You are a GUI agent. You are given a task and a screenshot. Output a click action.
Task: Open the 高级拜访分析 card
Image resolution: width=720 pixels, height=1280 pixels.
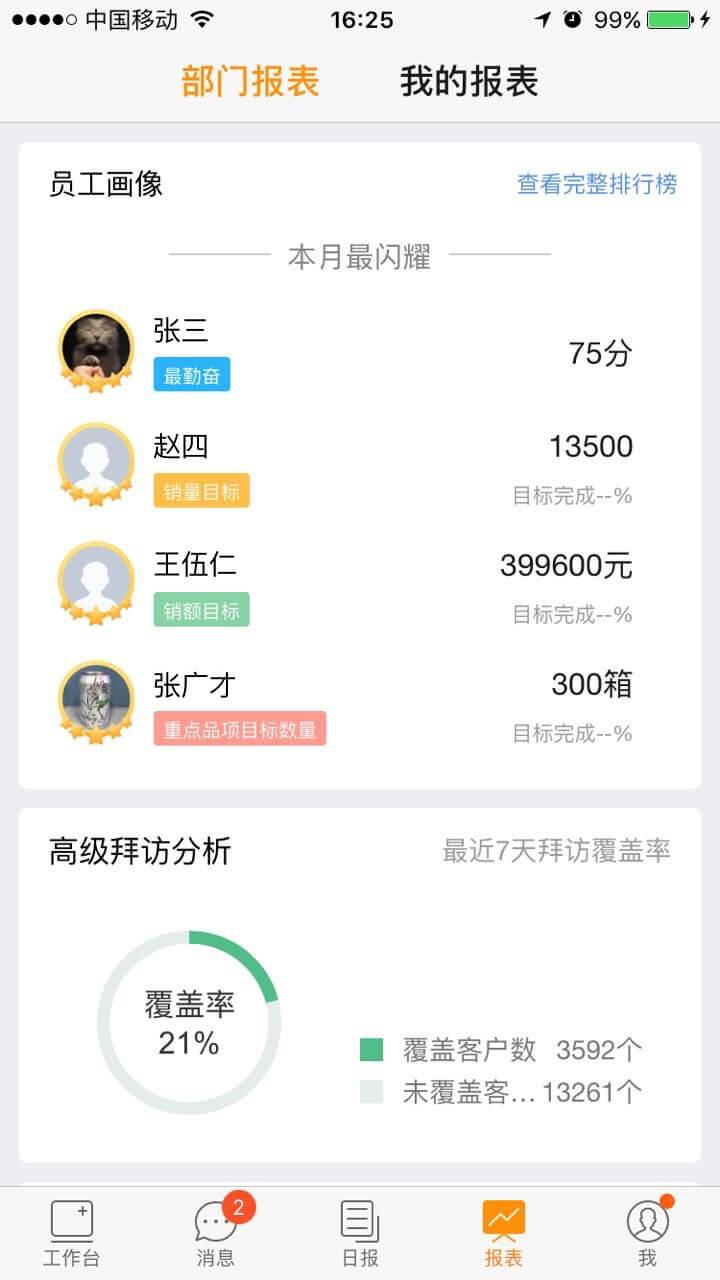tap(358, 985)
